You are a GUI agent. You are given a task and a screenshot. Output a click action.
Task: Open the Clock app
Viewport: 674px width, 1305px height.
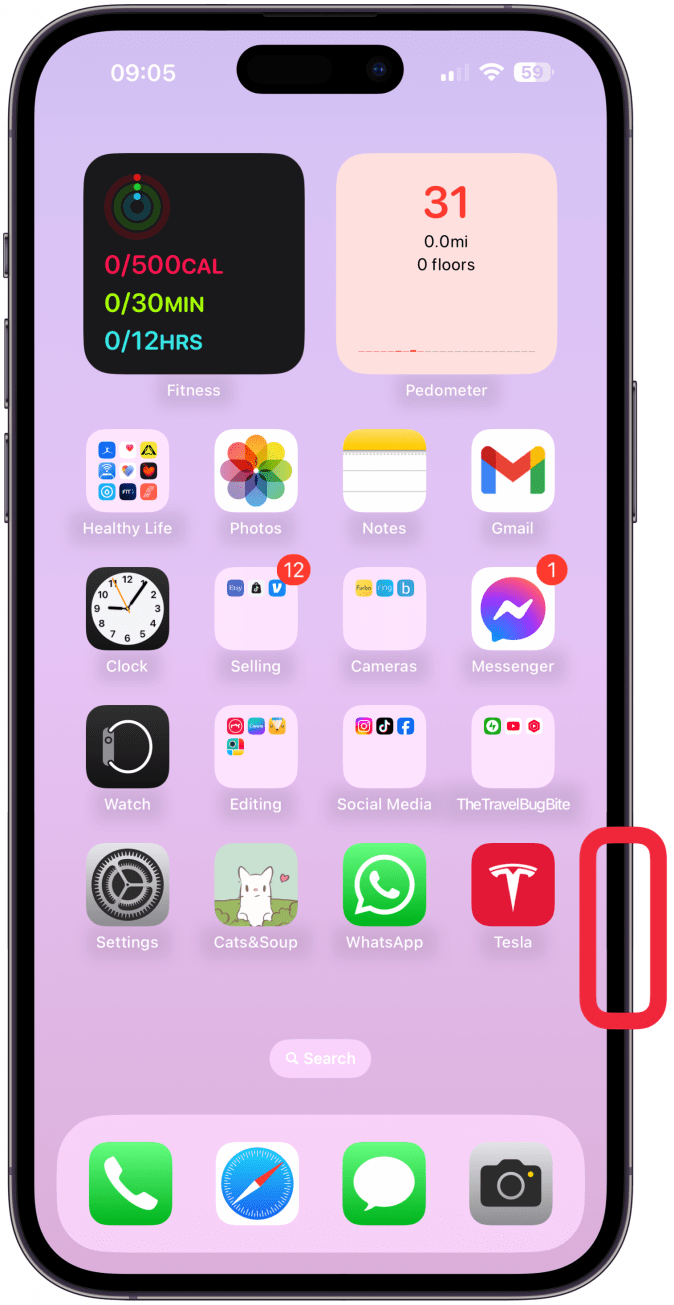coord(127,609)
